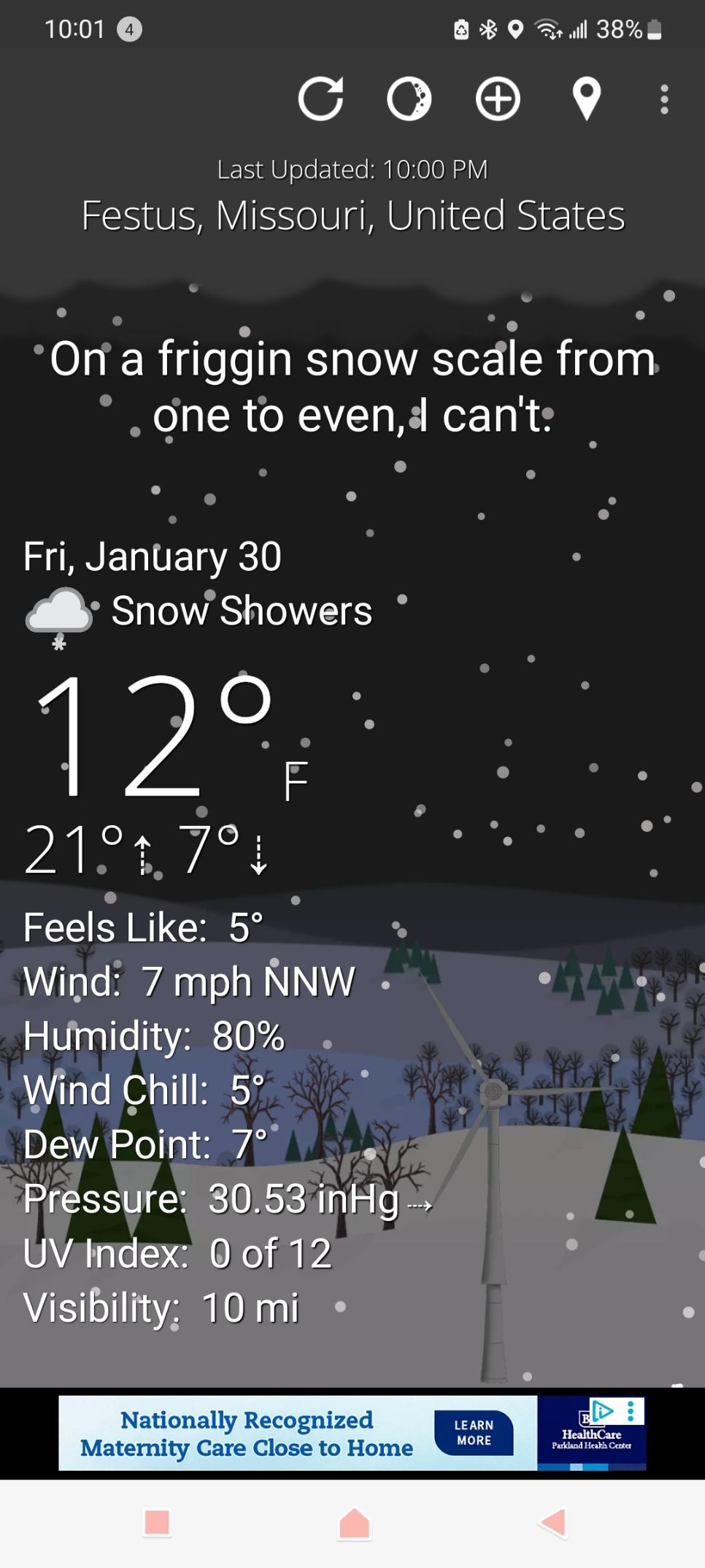Image resolution: width=705 pixels, height=1568 pixels.
Task: Refresh the weather data
Action: pos(320,99)
